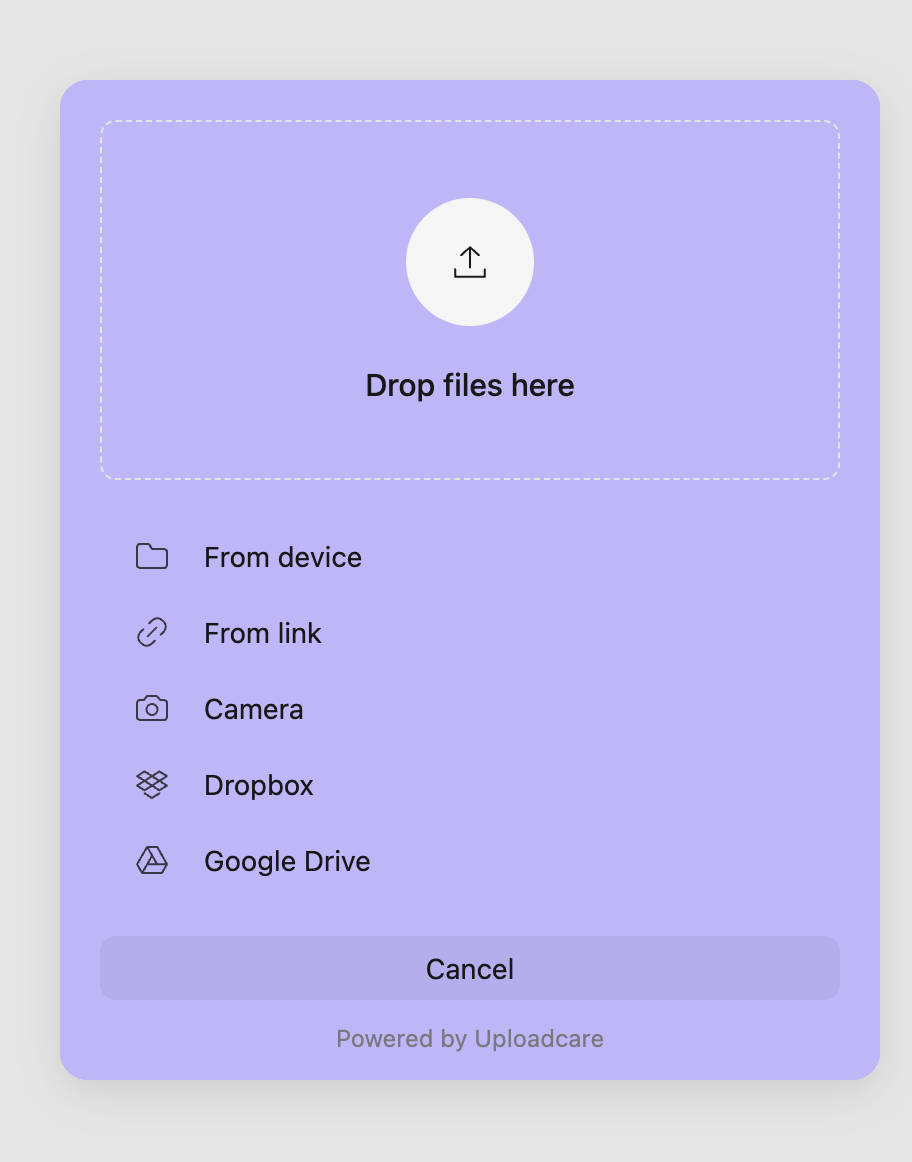Dismiss the uploader with Cancel
Viewport: 912px width, 1162px height.
coord(469,968)
